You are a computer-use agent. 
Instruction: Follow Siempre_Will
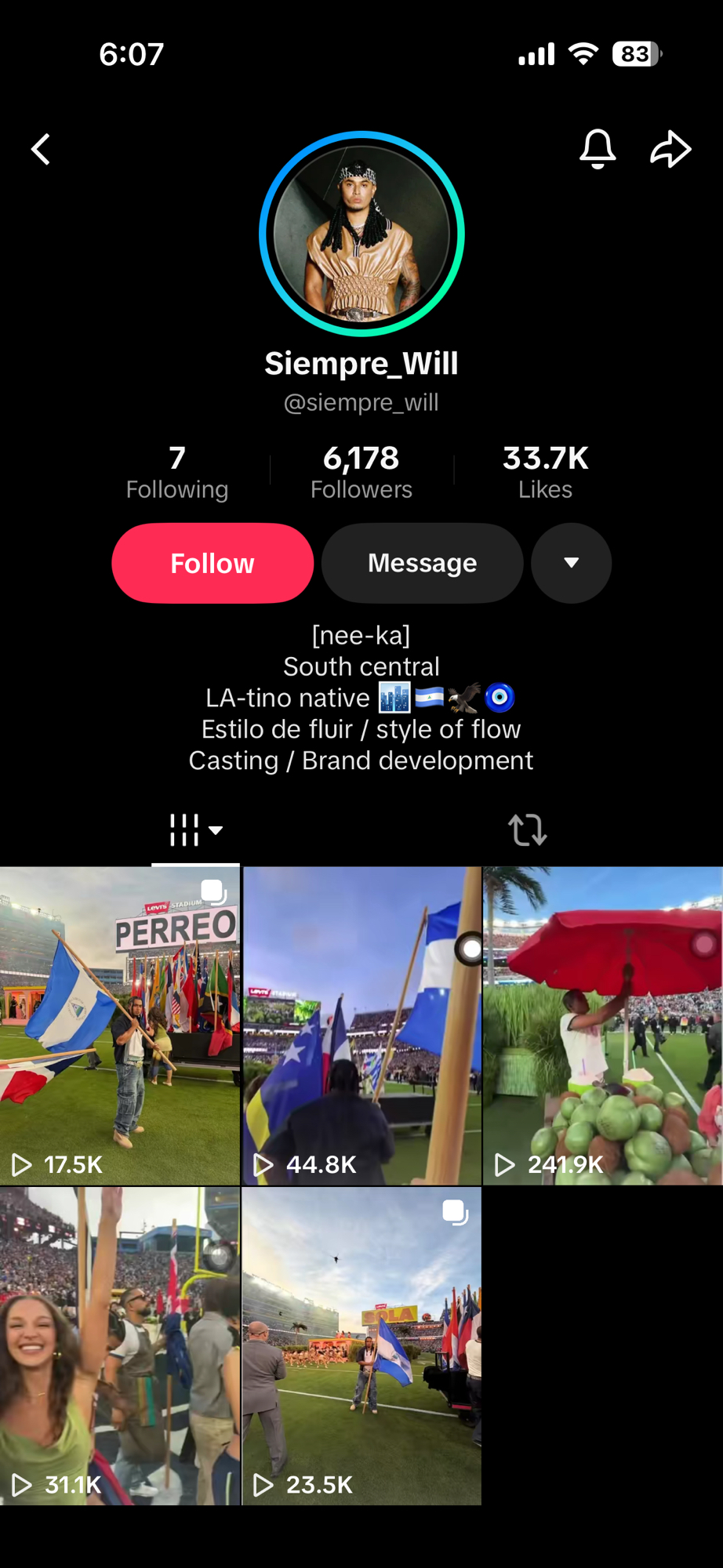pyautogui.click(x=213, y=563)
